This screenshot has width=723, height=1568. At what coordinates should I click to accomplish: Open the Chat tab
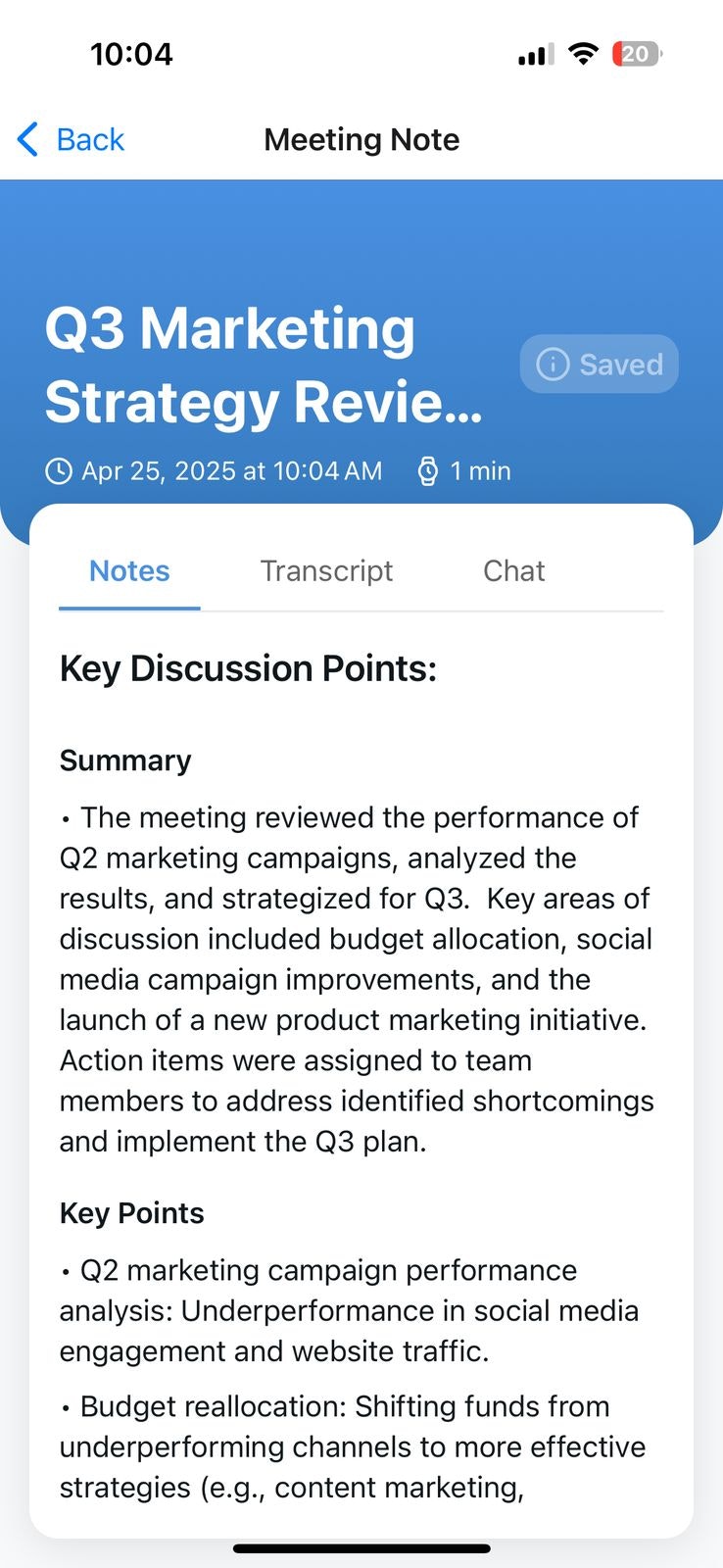pyautogui.click(x=513, y=571)
